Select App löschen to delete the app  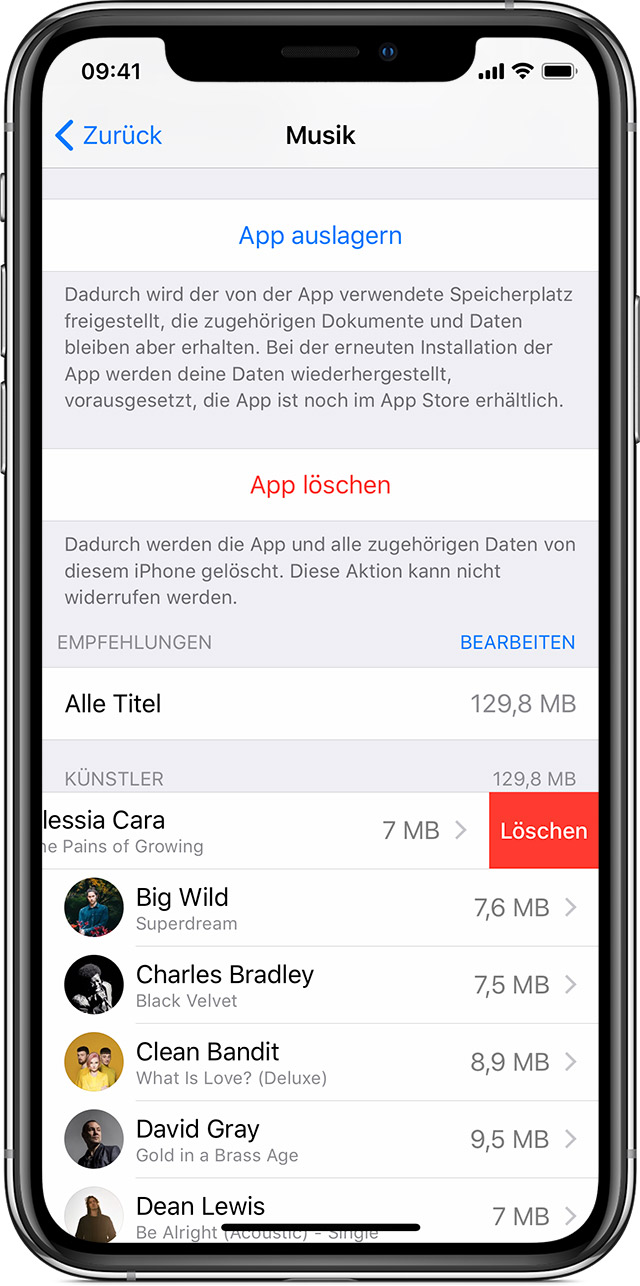click(x=320, y=485)
